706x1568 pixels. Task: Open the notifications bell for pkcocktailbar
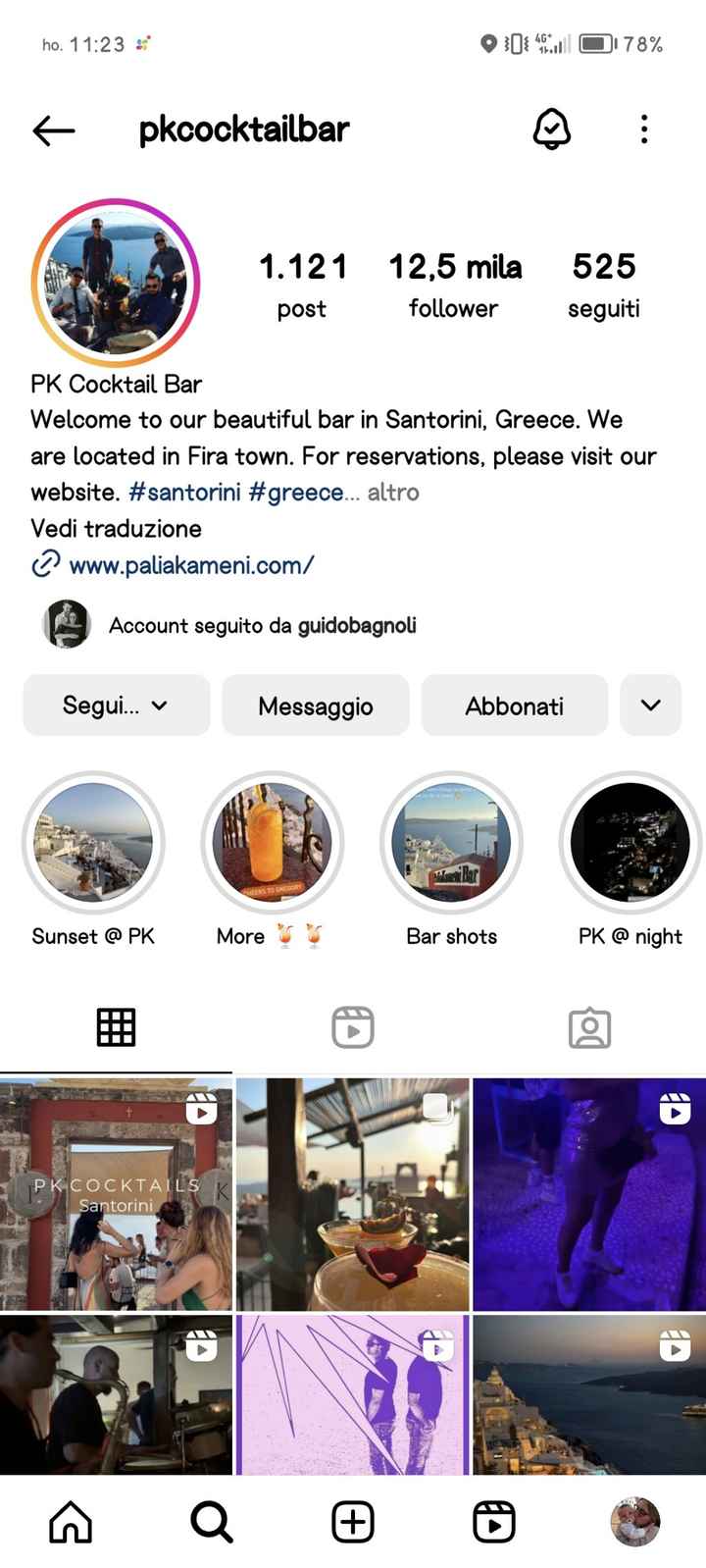[551, 129]
